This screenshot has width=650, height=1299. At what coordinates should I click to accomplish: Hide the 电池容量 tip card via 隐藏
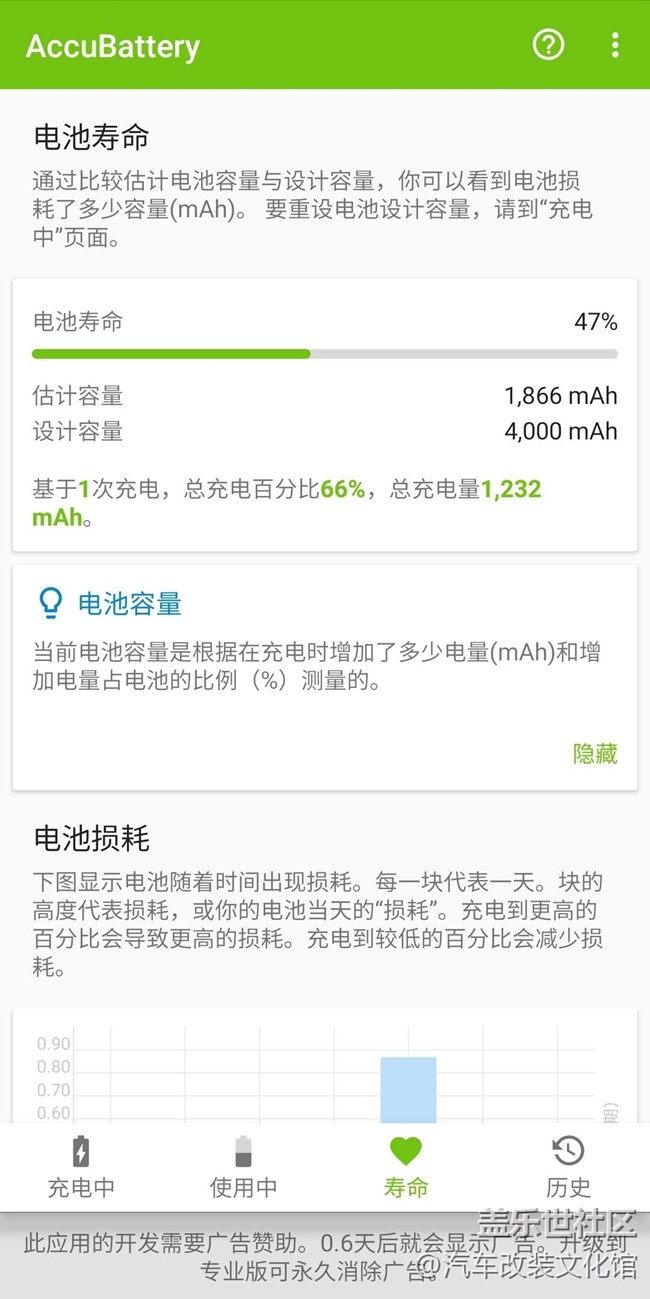(x=595, y=754)
